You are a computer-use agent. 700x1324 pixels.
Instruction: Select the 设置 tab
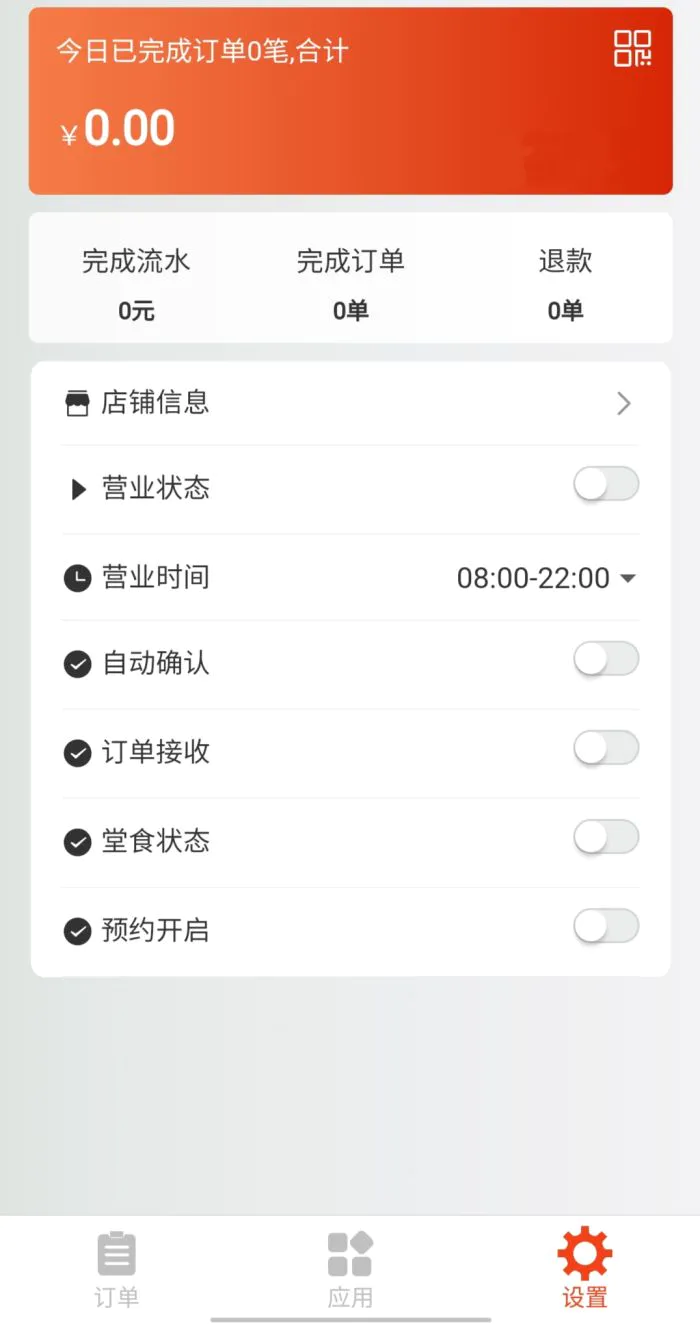(585, 1270)
